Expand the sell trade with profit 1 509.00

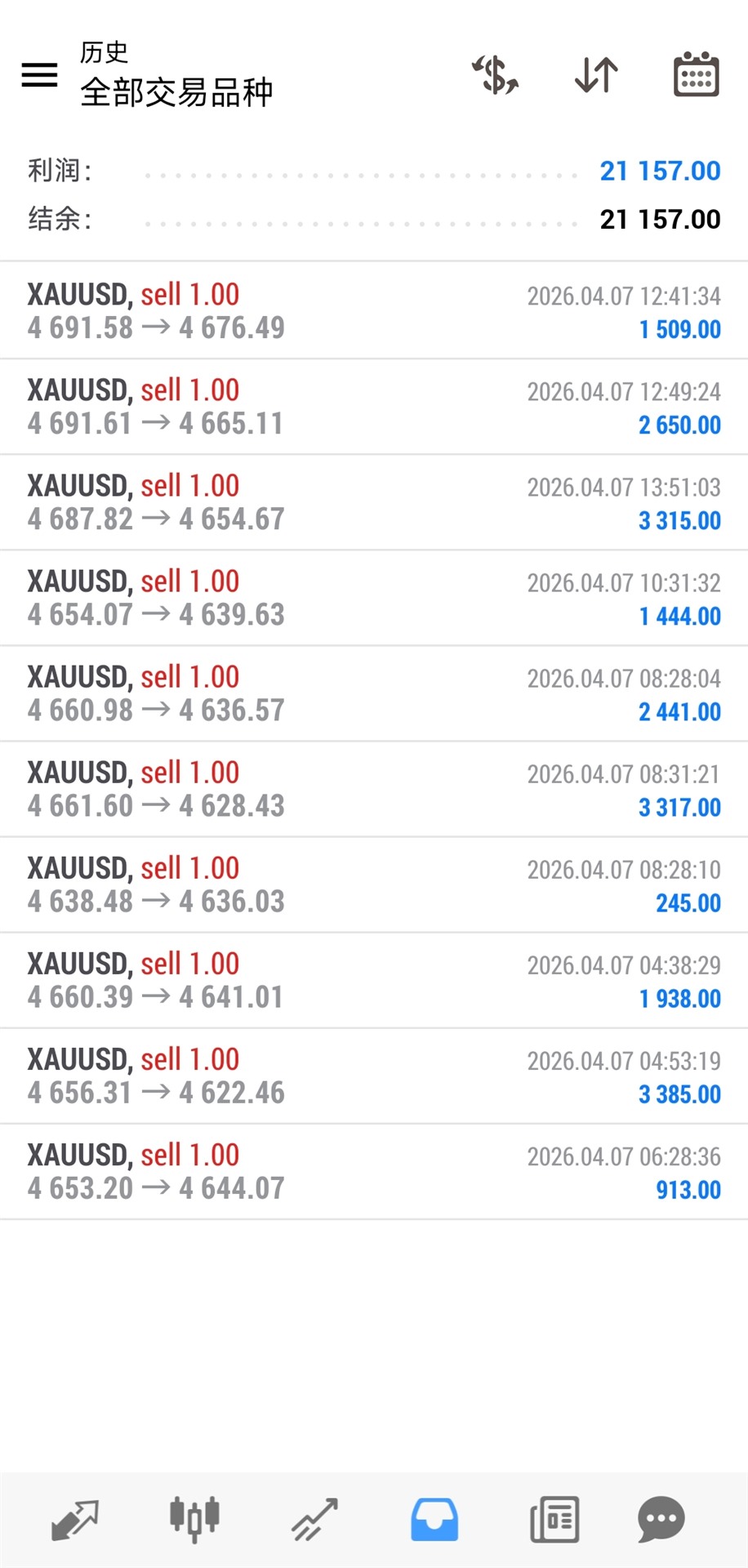374,311
